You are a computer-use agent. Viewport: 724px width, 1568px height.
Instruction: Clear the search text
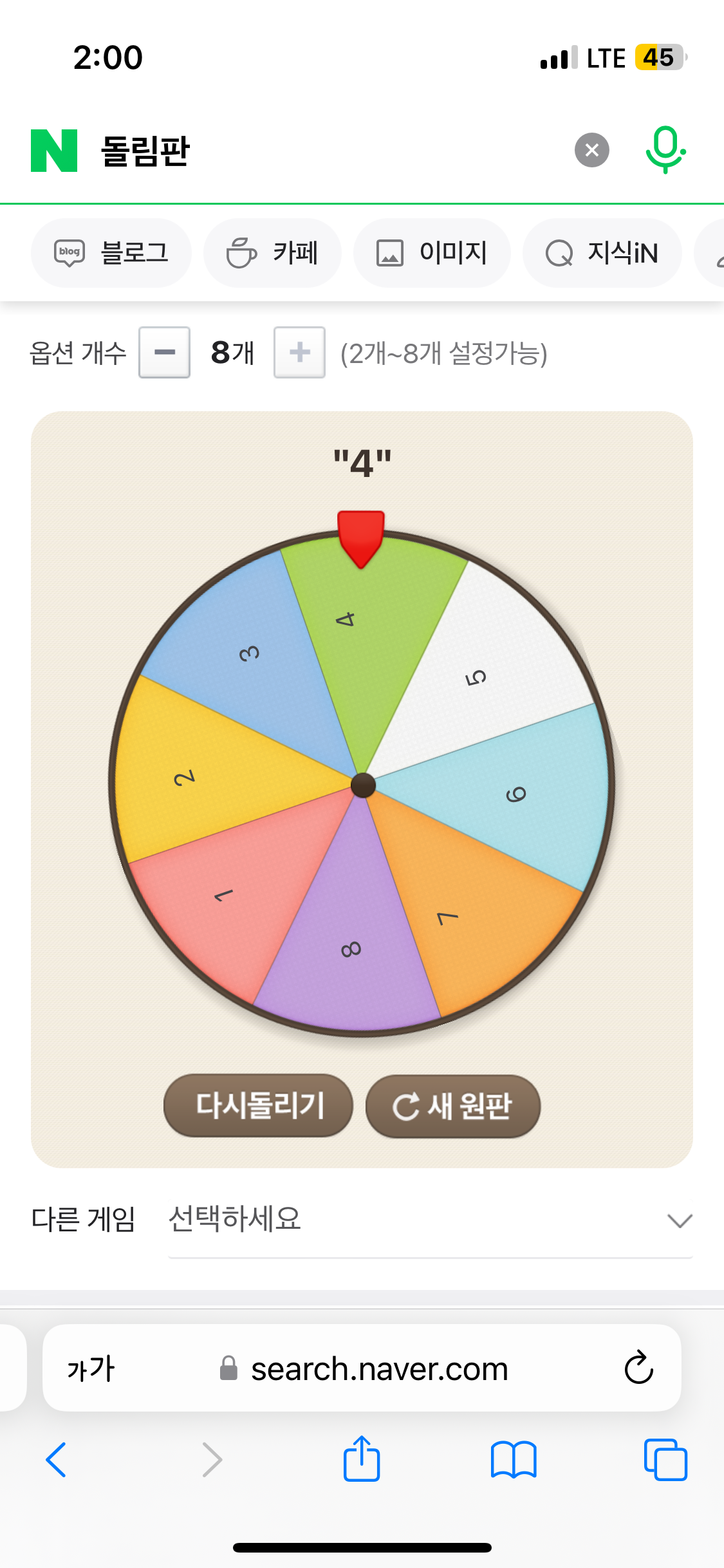[591, 150]
